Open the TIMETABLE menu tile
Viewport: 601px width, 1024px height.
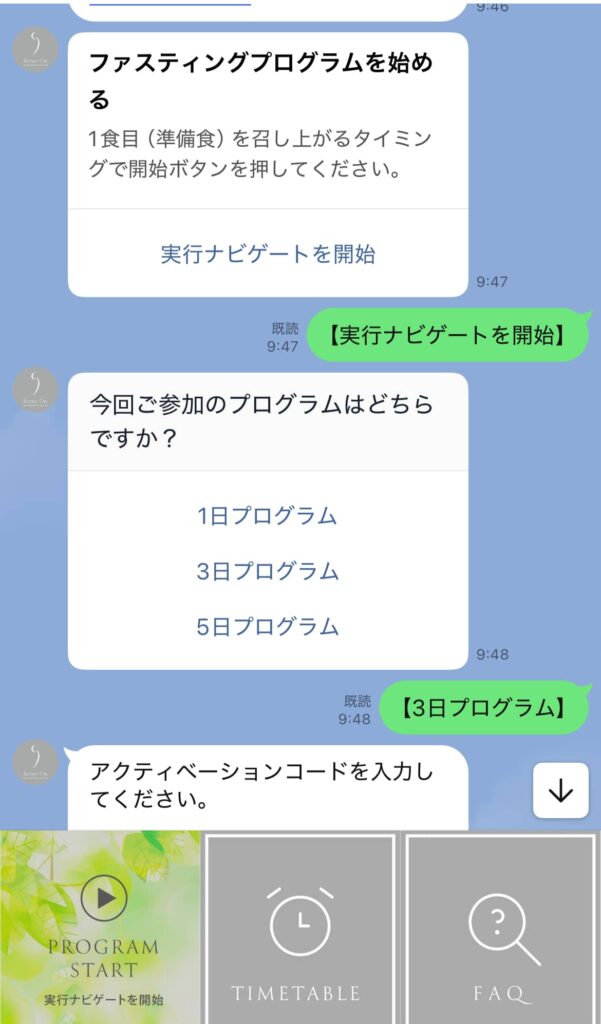(x=300, y=927)
